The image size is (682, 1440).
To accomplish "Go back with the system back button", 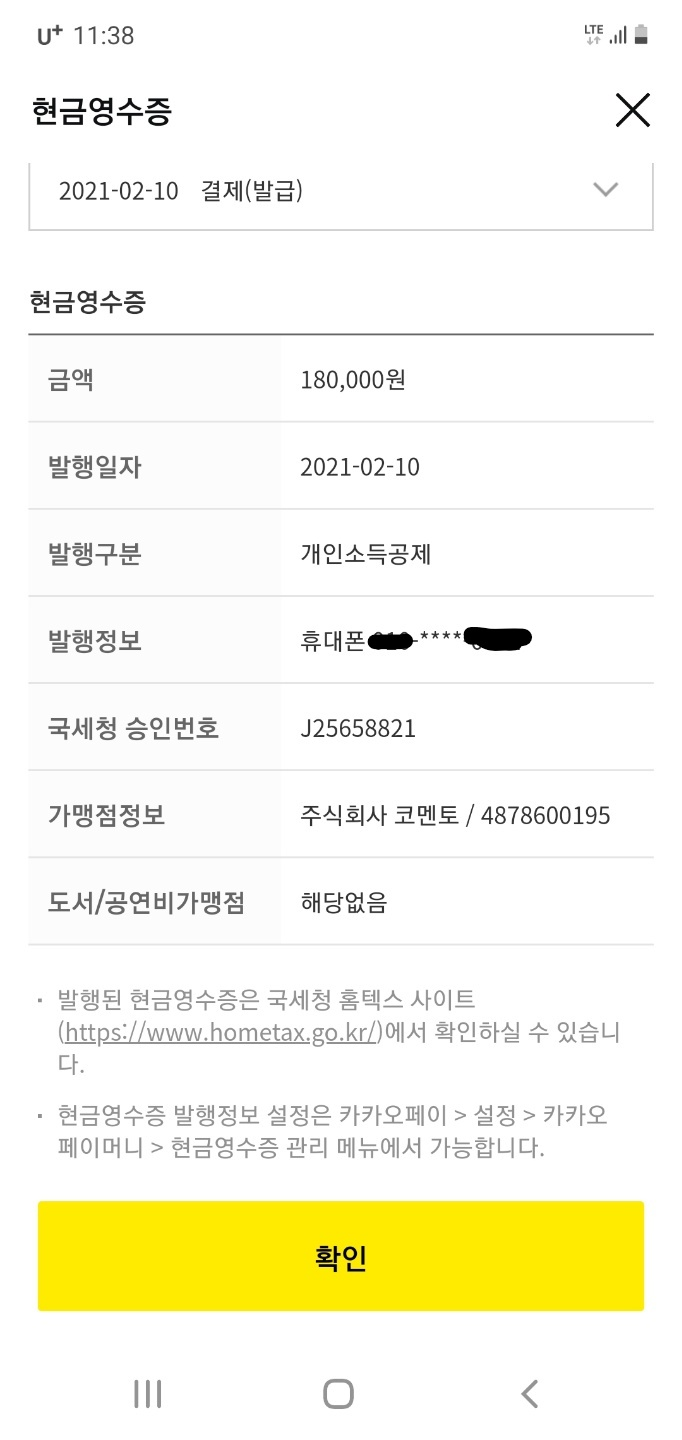I will coord(530,1393).
